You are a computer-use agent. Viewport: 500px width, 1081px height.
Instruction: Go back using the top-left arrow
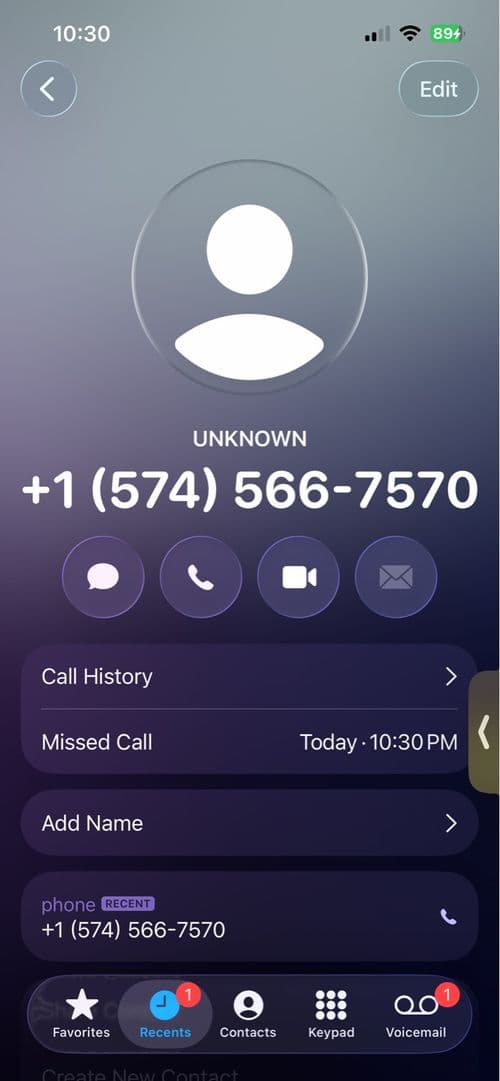coord(48,89)
